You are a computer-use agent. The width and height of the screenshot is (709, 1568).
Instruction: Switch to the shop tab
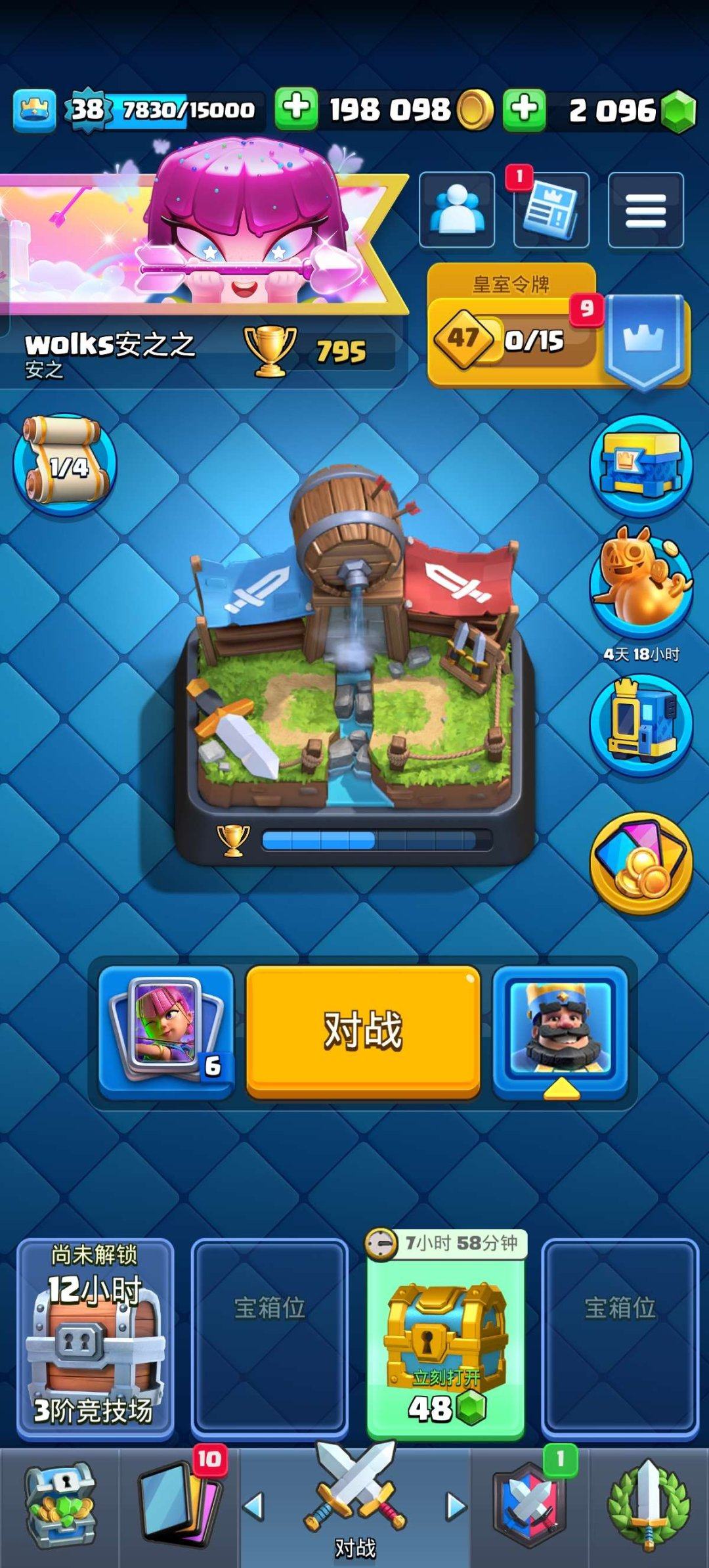click(x=60, y=1506)
